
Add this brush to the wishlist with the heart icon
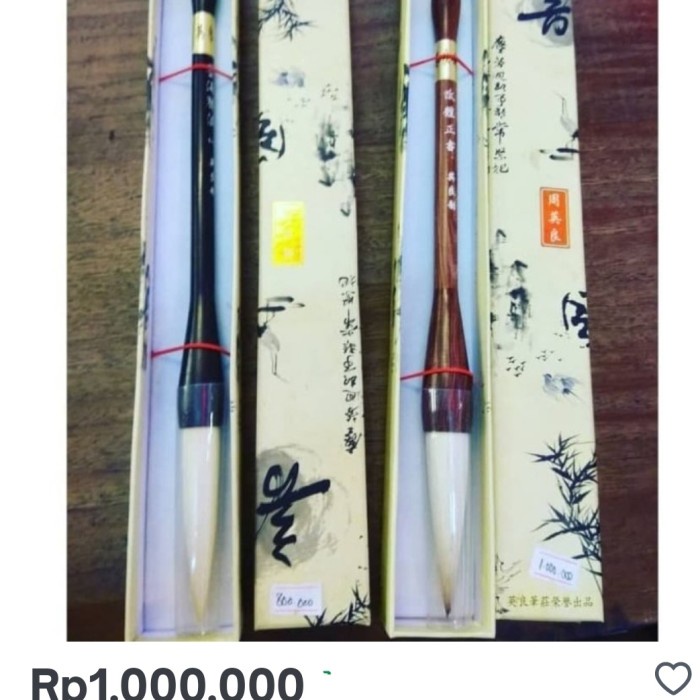coord(673,678)
